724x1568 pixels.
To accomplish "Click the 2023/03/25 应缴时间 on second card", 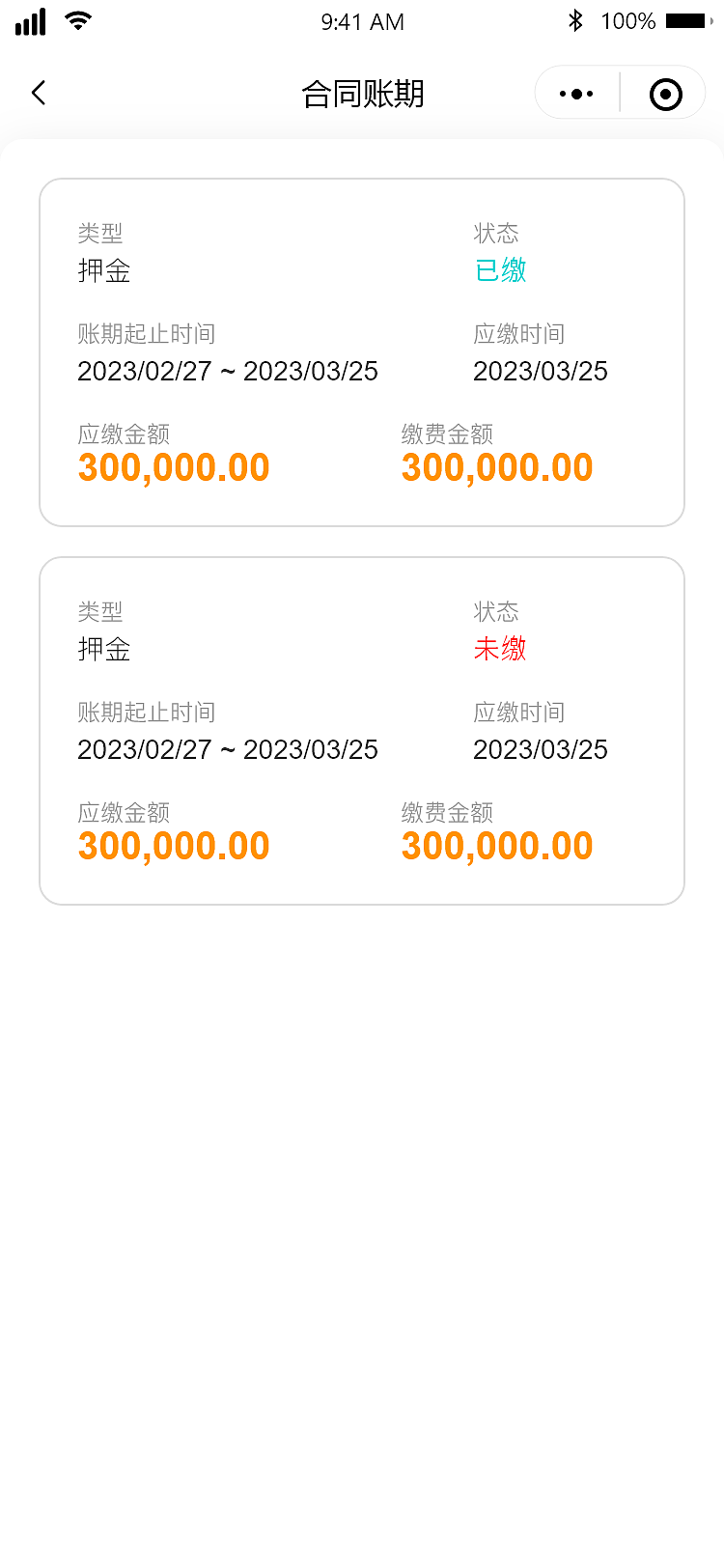I will 542,749.
